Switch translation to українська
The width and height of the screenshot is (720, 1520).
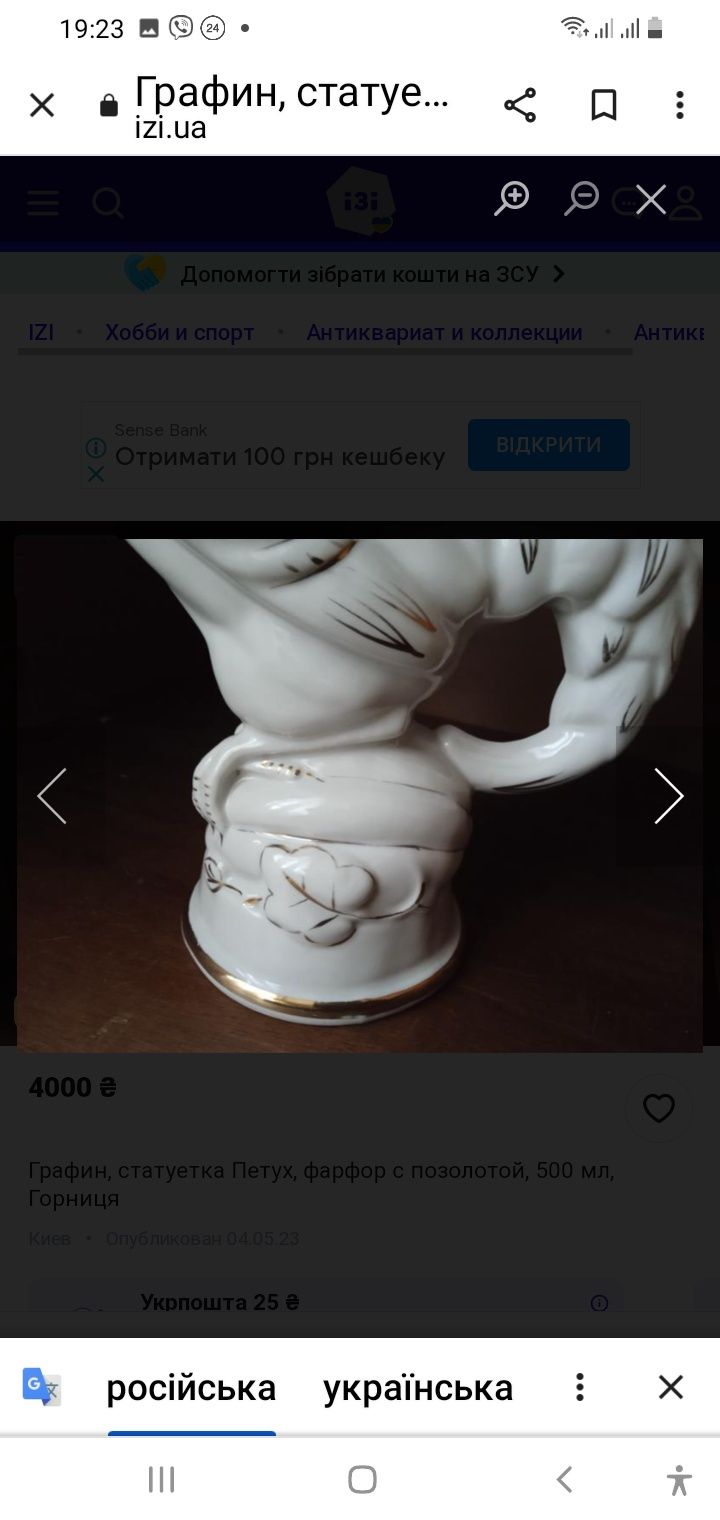pyautogui.click(x=418, y=1387)
